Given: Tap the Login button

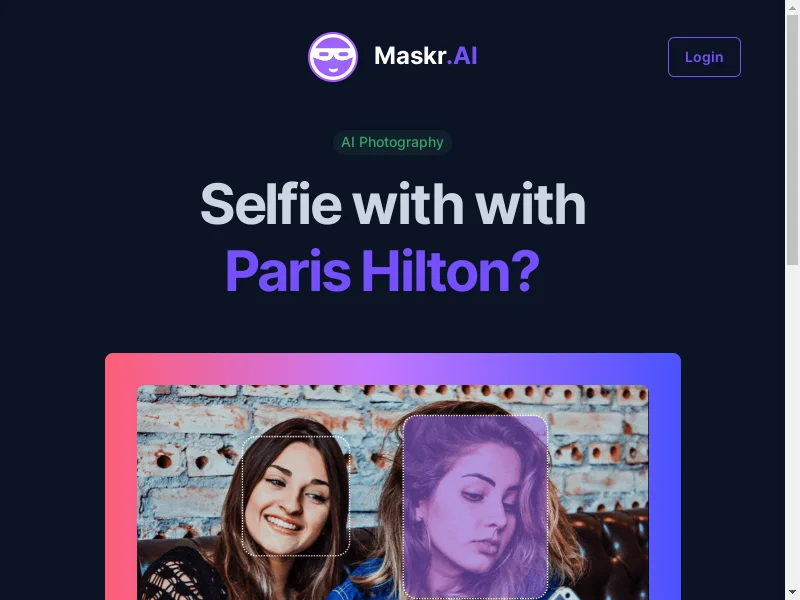Looking at the screenshot, I should pos(704,57).
